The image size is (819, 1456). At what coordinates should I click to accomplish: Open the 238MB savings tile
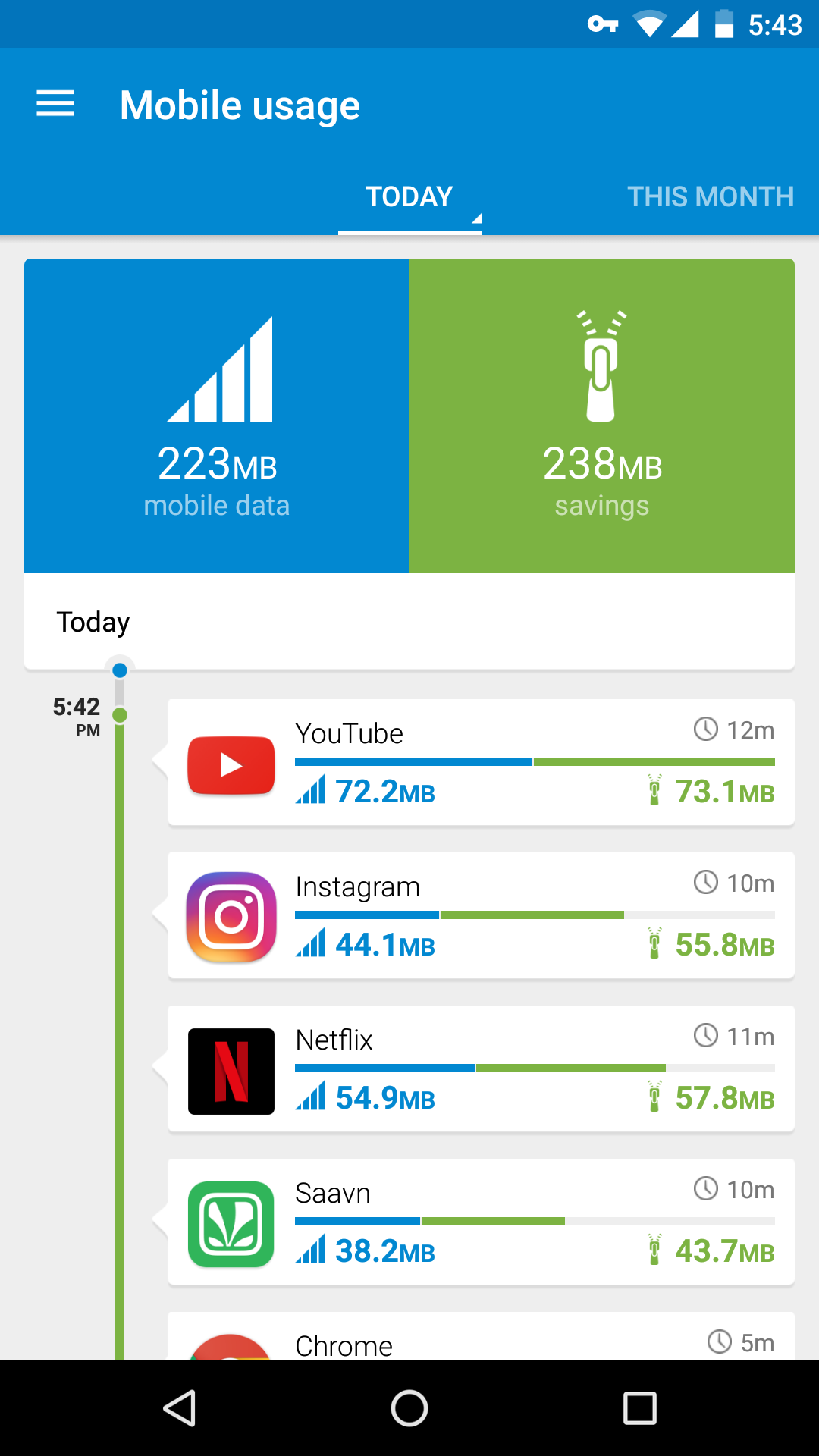point(602,416)
